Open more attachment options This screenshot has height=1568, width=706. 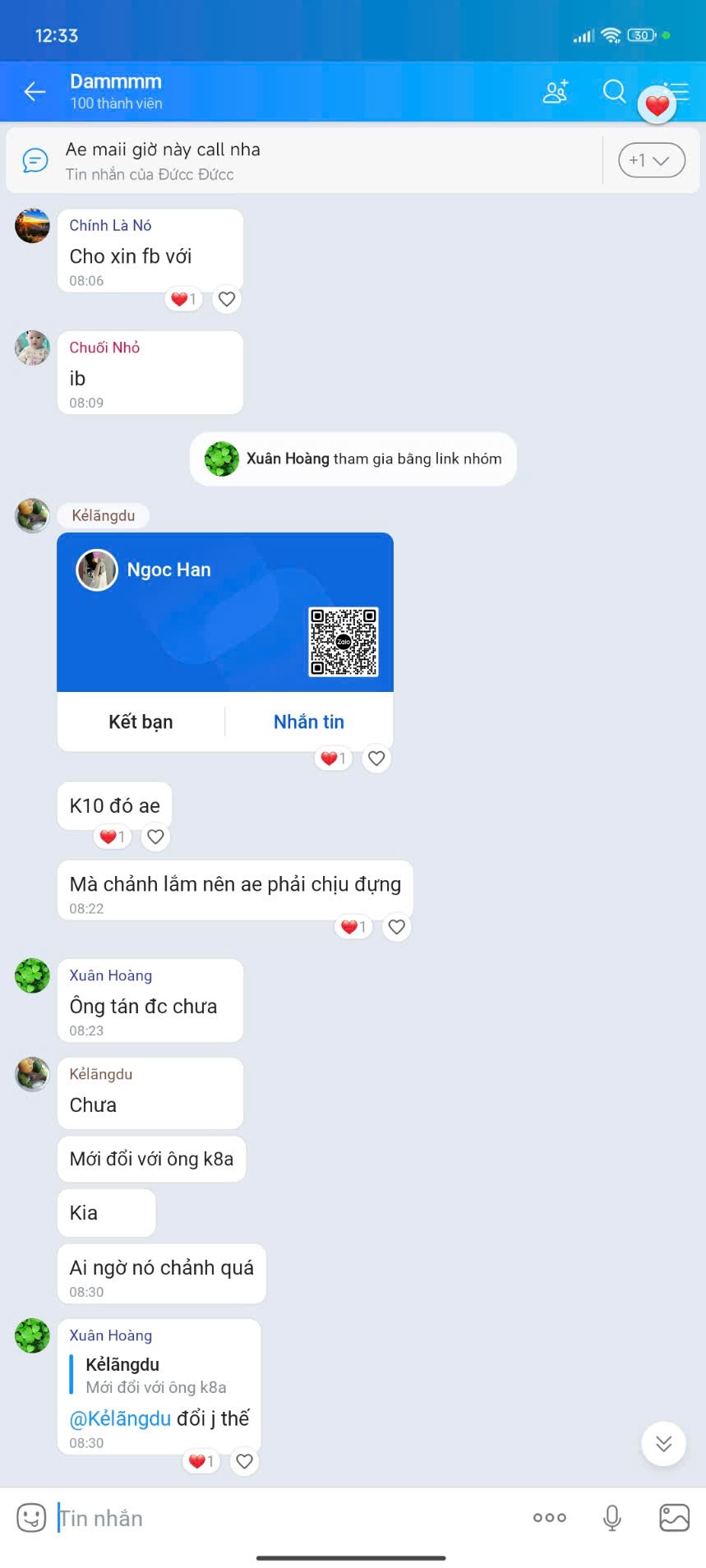549,1518
